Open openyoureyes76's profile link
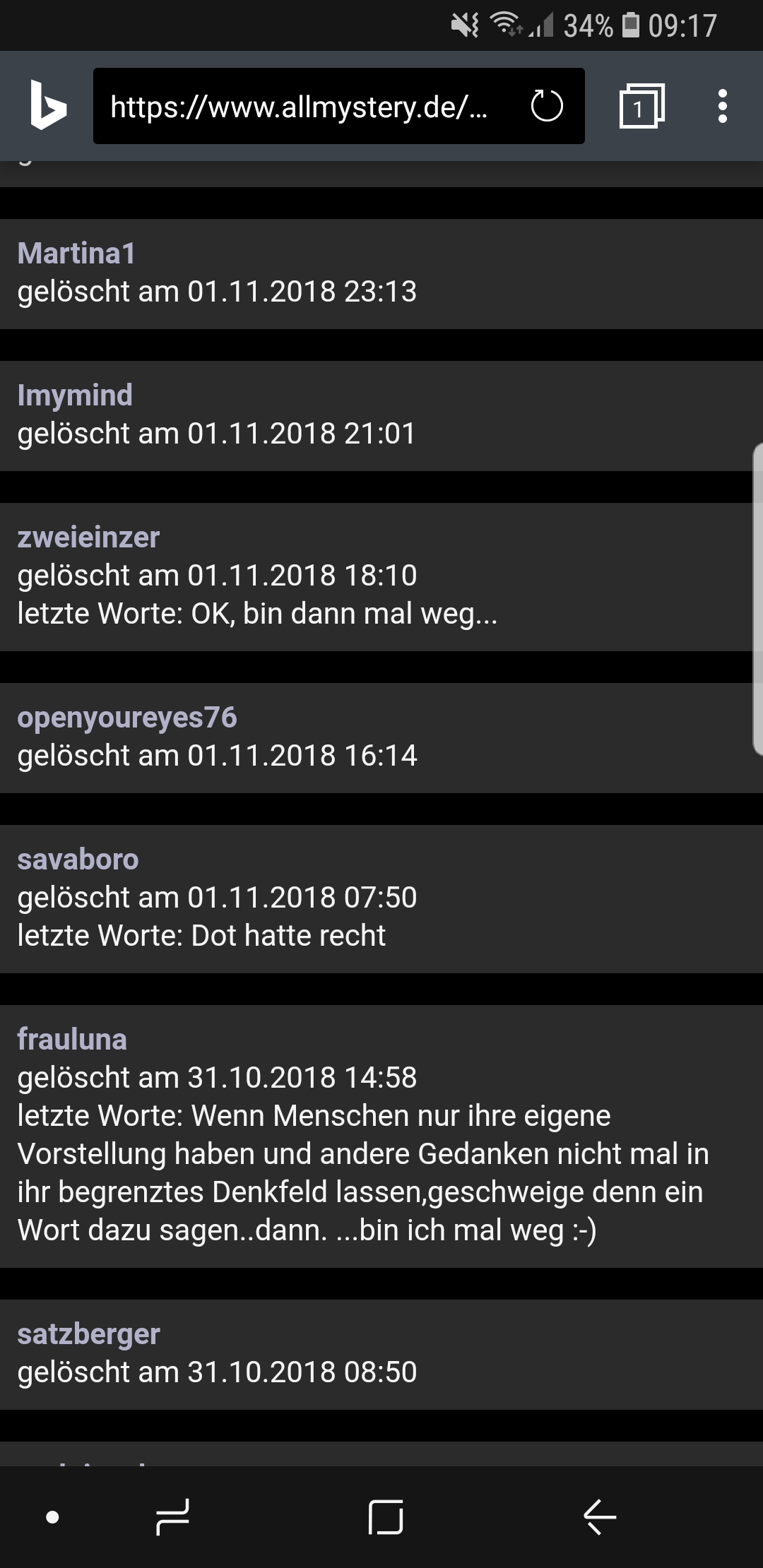The width and height of the screenshot is (763, 1568). [x=127, y=718]
